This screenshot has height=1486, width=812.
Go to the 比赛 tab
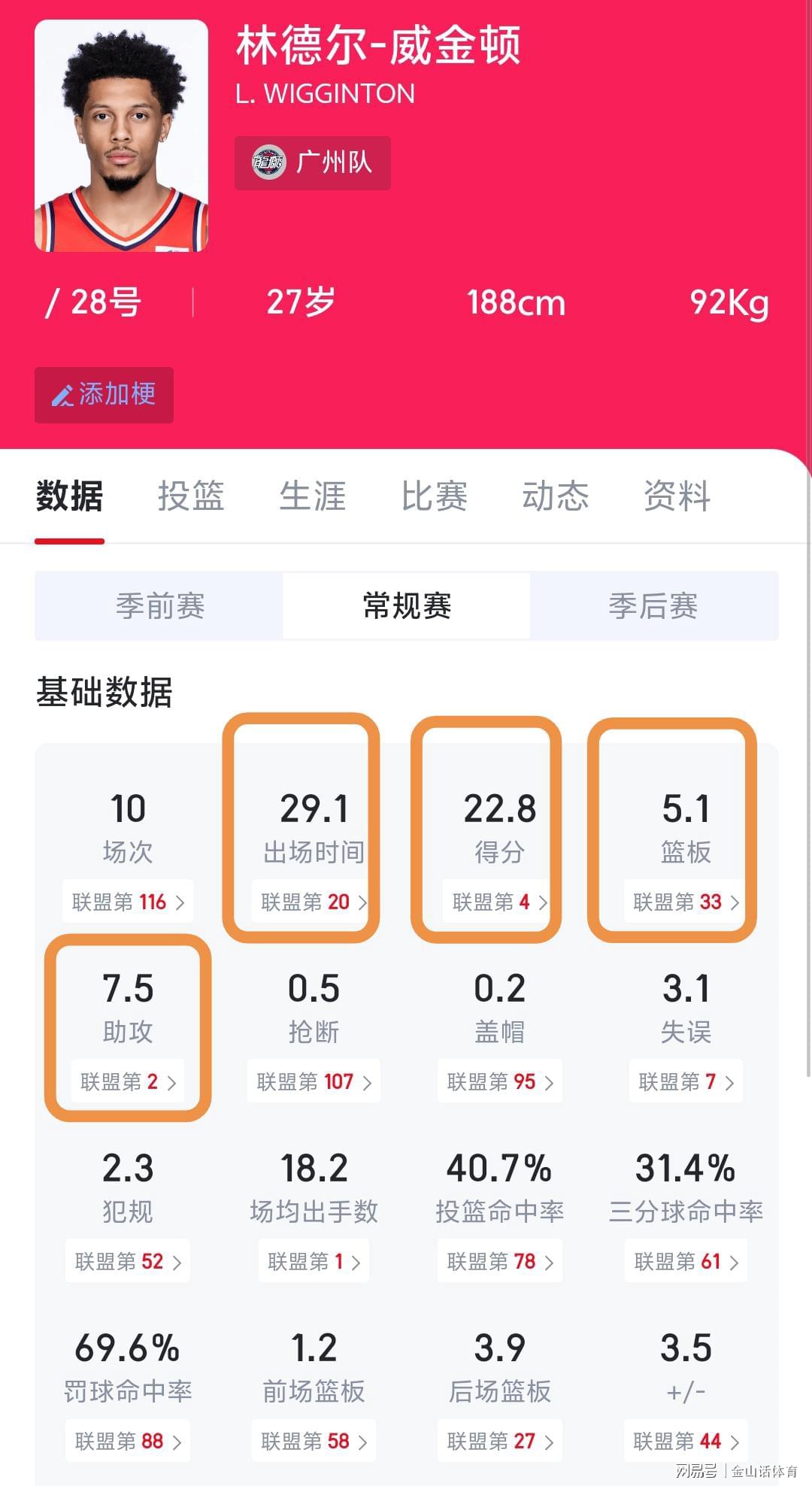(435, 496)
